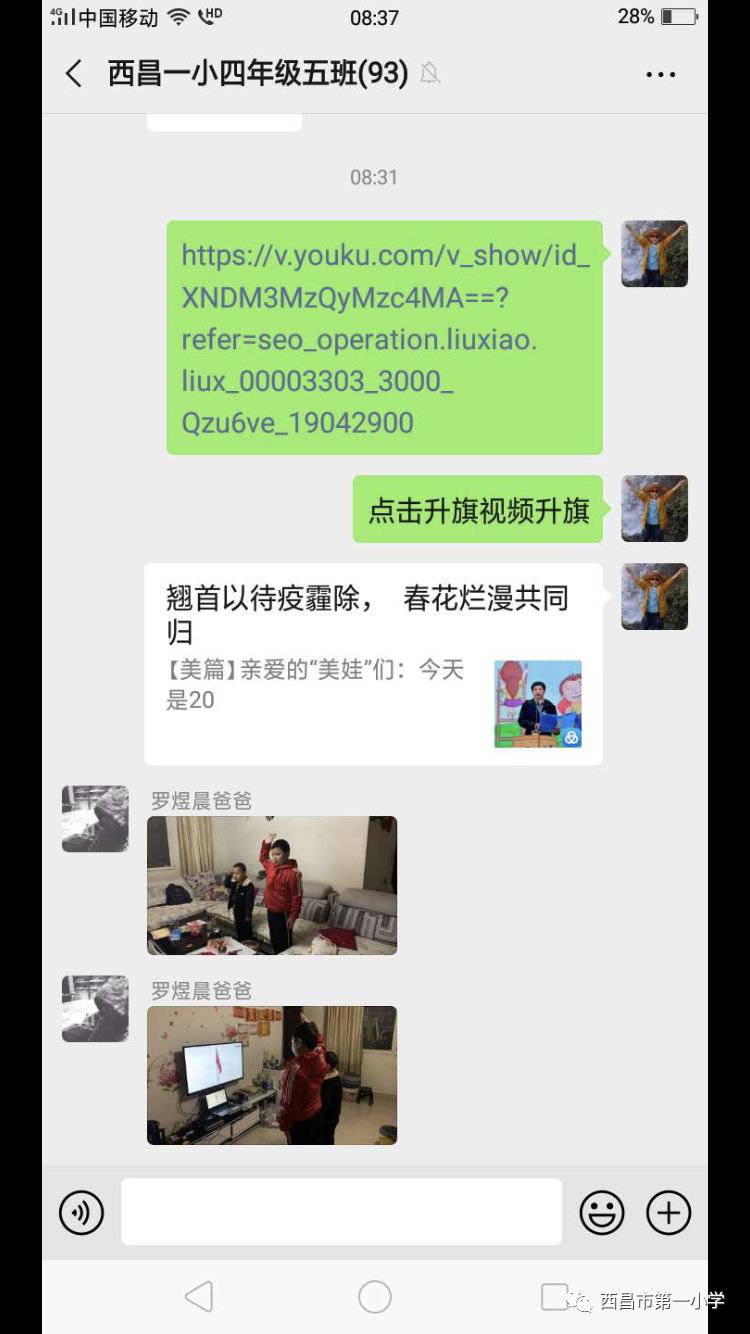Open the plus attachment menu

[x=669, y=1213]
